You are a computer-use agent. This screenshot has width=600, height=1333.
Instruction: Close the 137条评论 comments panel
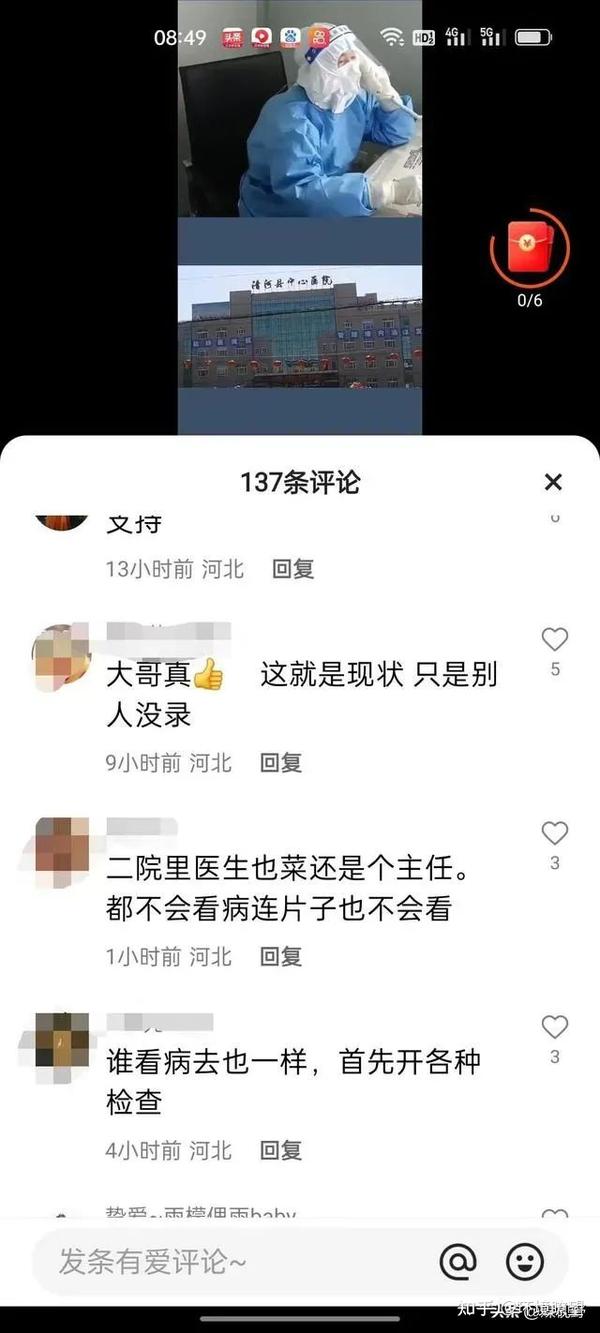553,482
